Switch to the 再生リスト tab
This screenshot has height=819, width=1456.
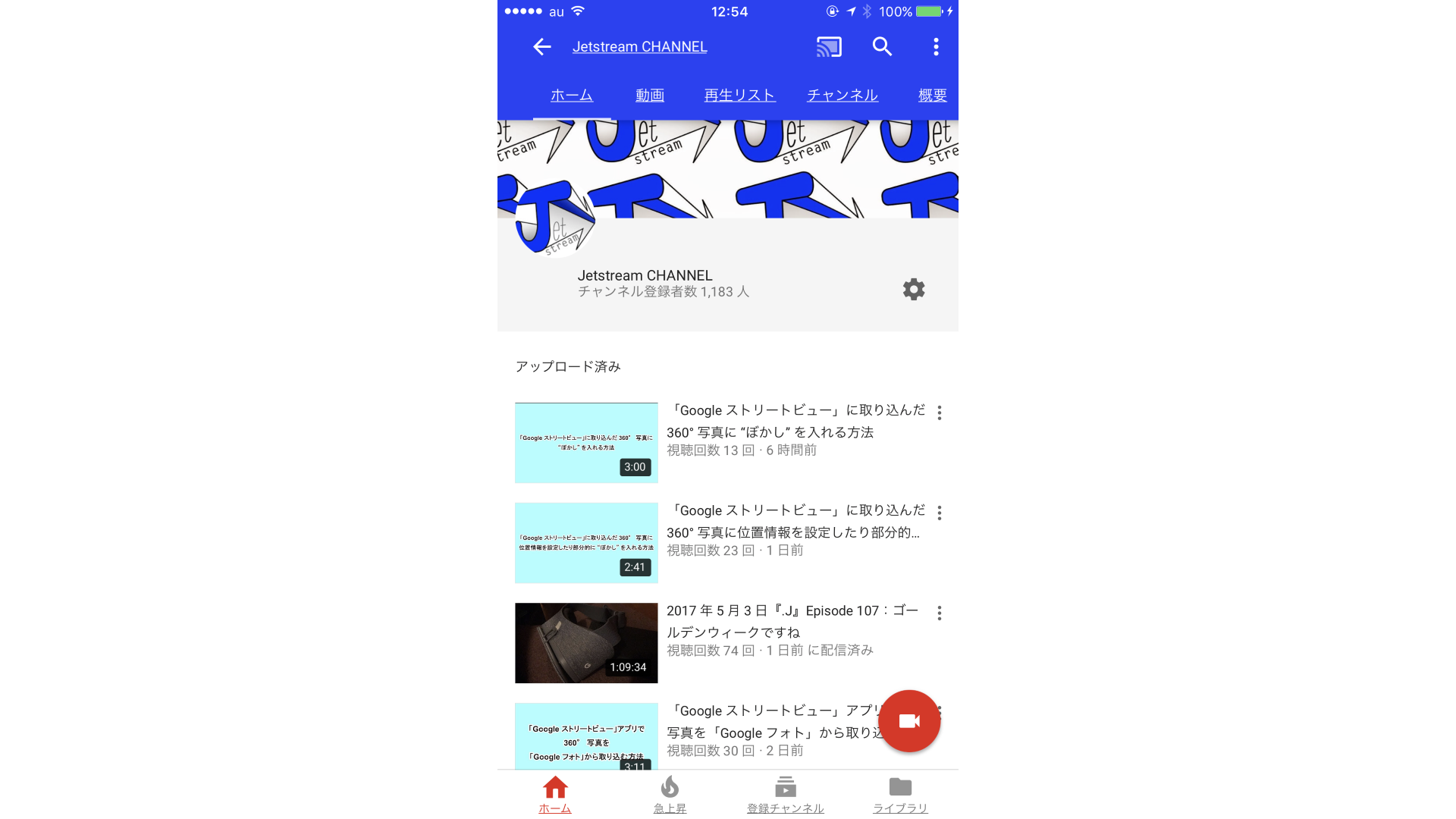tap(739, 96)
